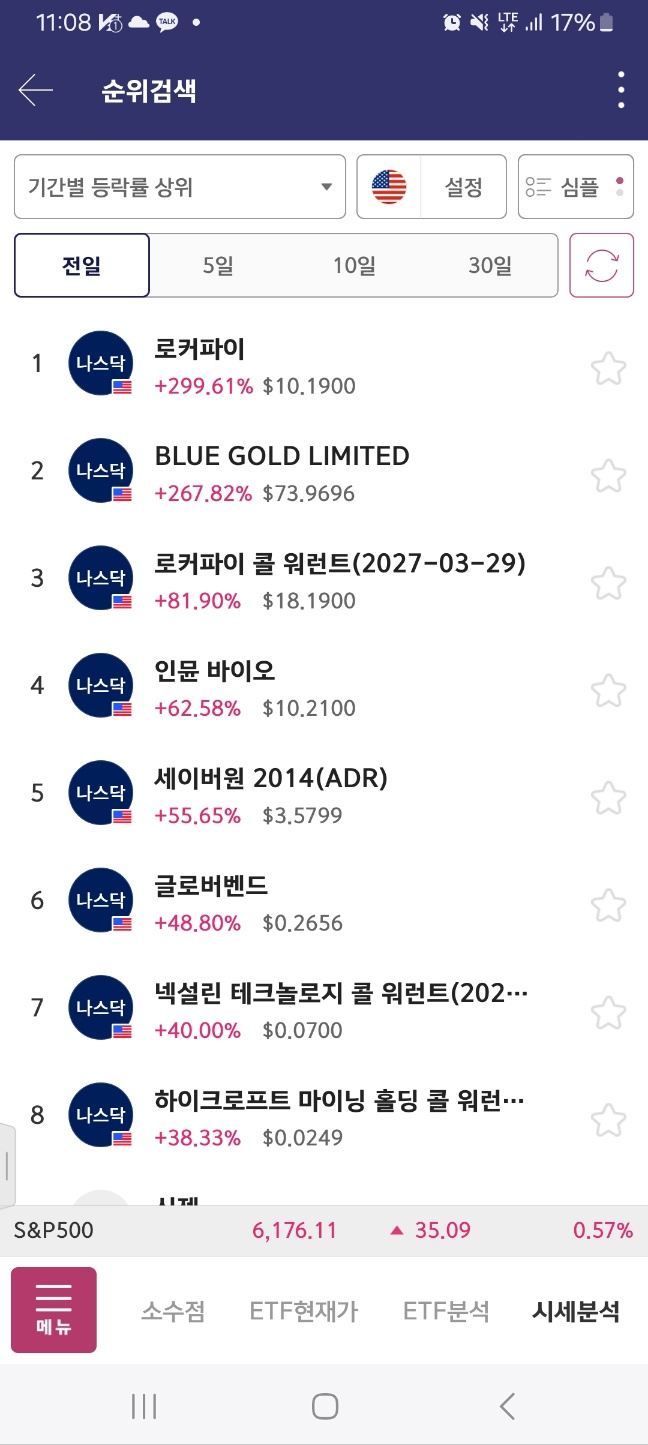Switch to the 30일 period tab
Viewport: 648px width, 1445px height.
coord(489,266)
